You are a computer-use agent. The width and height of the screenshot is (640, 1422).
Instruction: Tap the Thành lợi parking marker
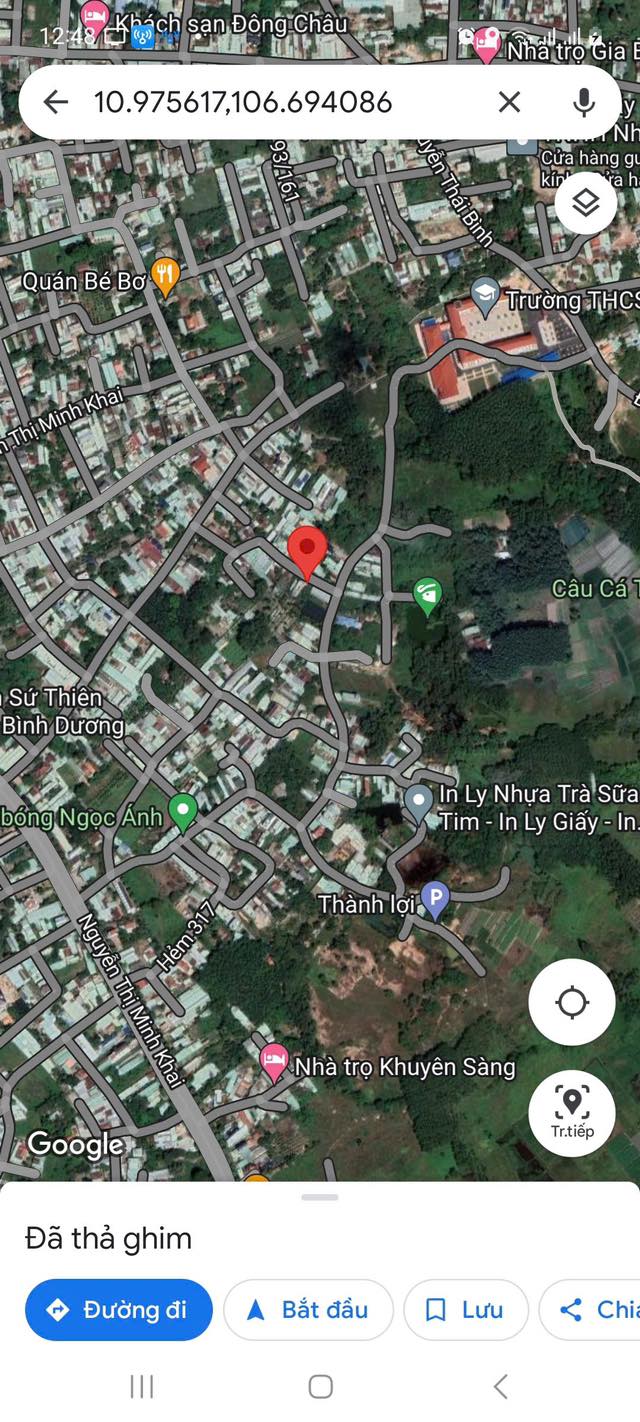coord(435,901)
